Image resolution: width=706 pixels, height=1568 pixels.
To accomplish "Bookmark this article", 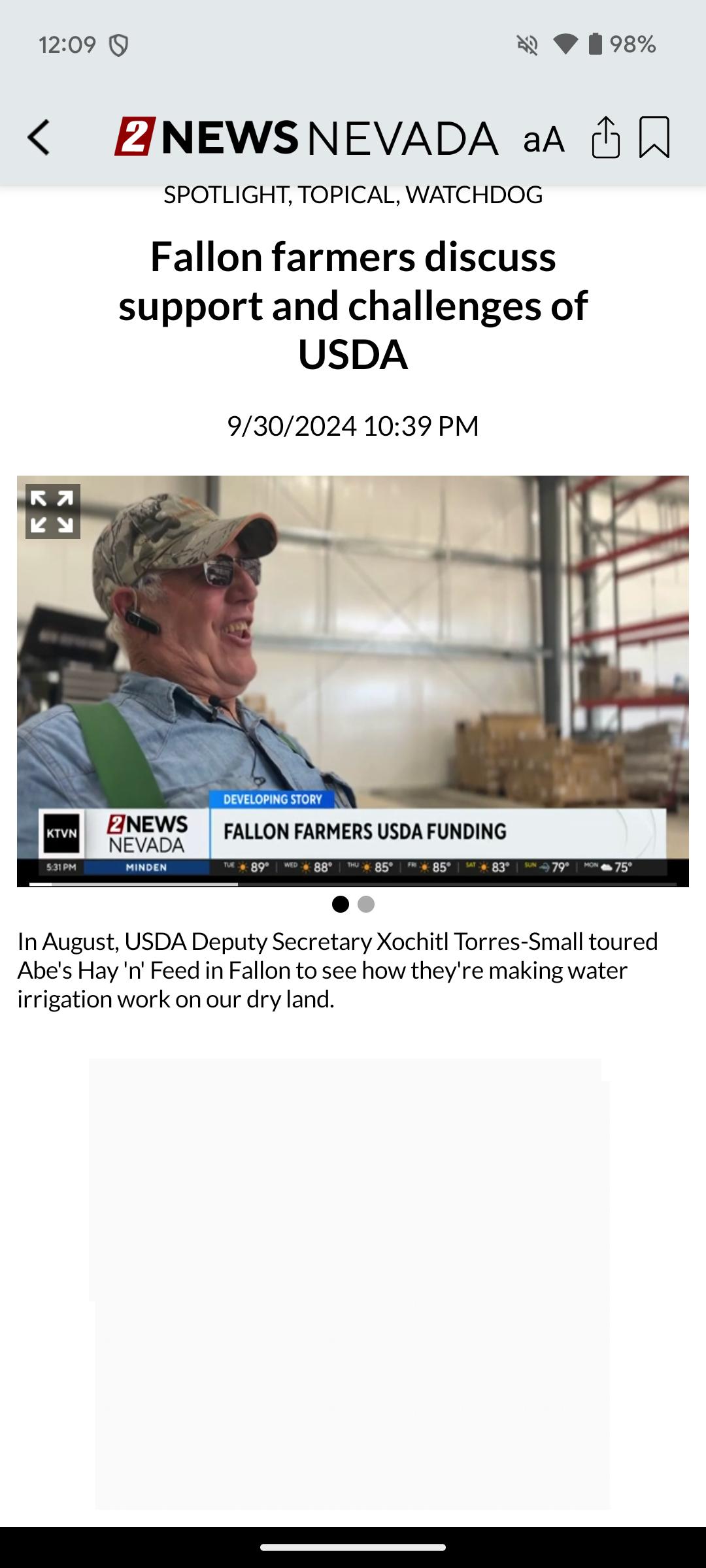I will pos(654,138).
